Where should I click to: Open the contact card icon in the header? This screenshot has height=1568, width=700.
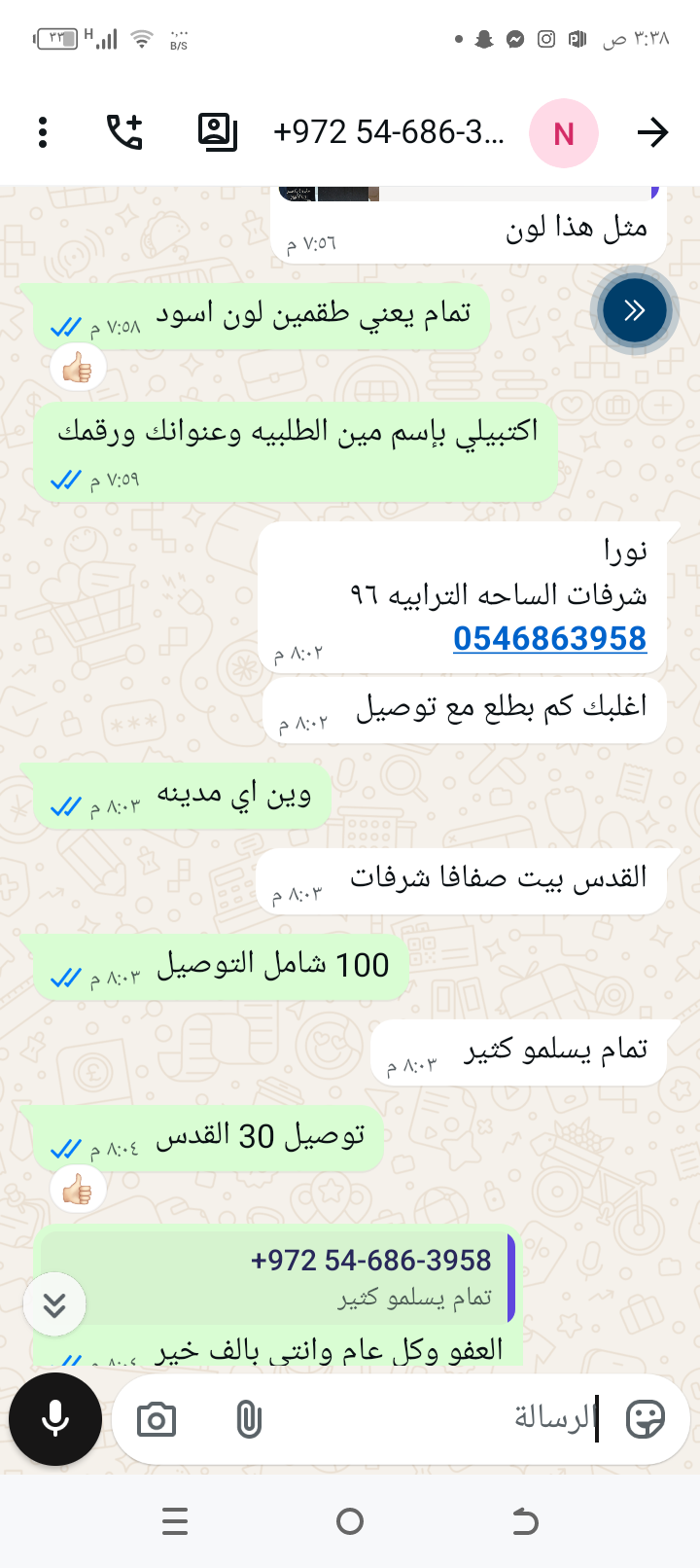(x=217, y=132)
